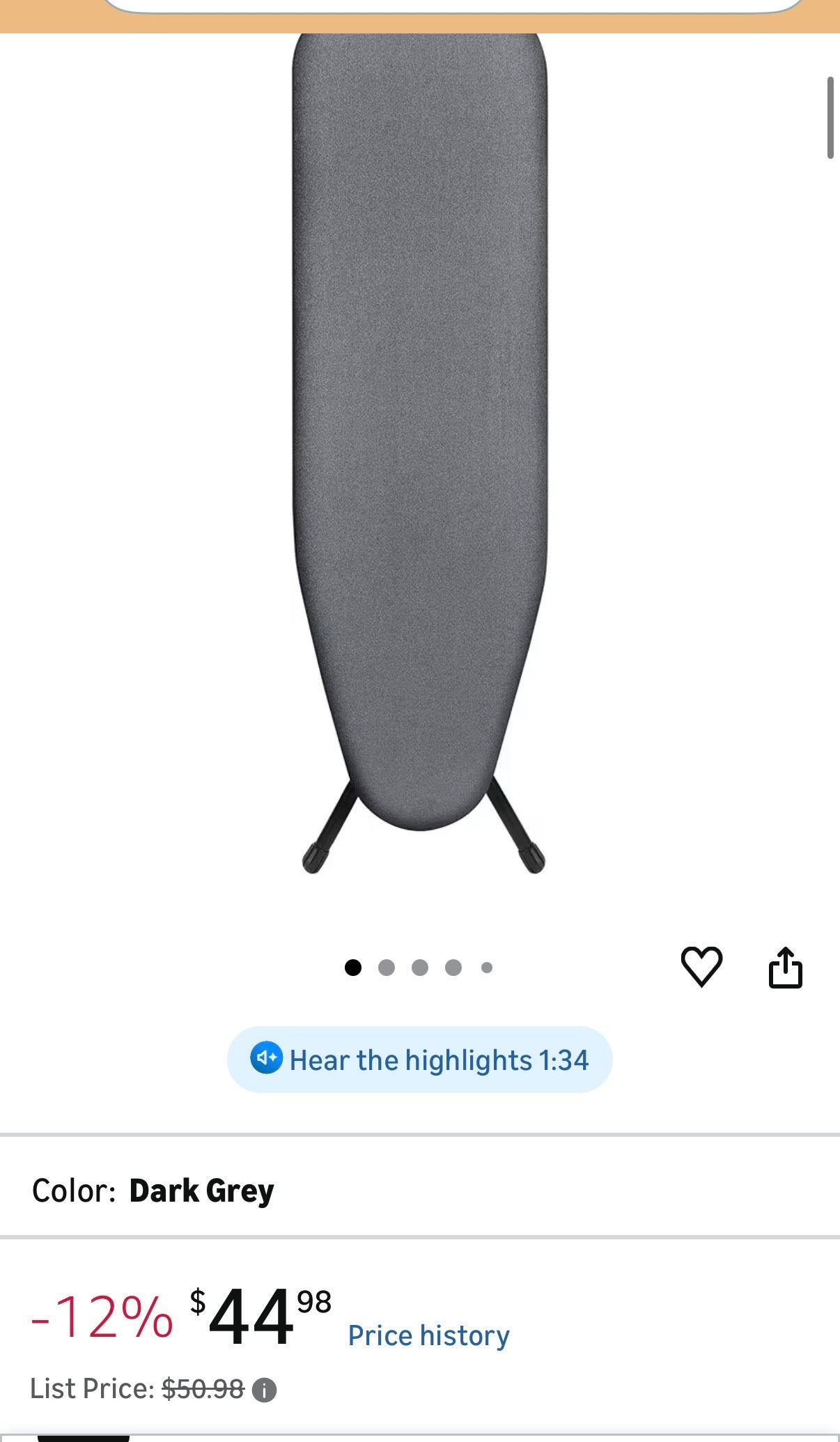Open the Price history link

pos(428,1335)
